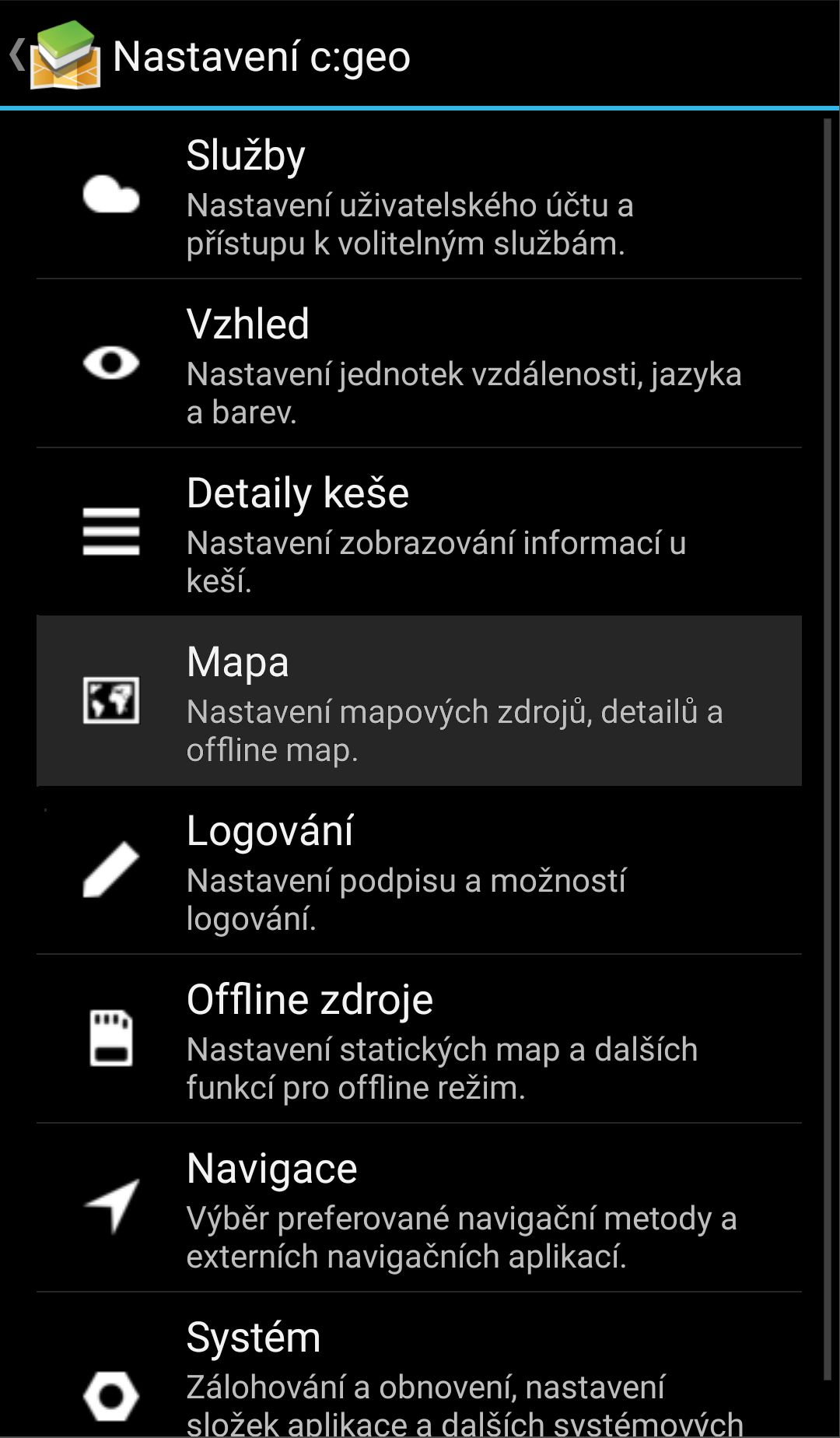Open Navigace settings
The image size is (840, 1438).
point(418,1208)
